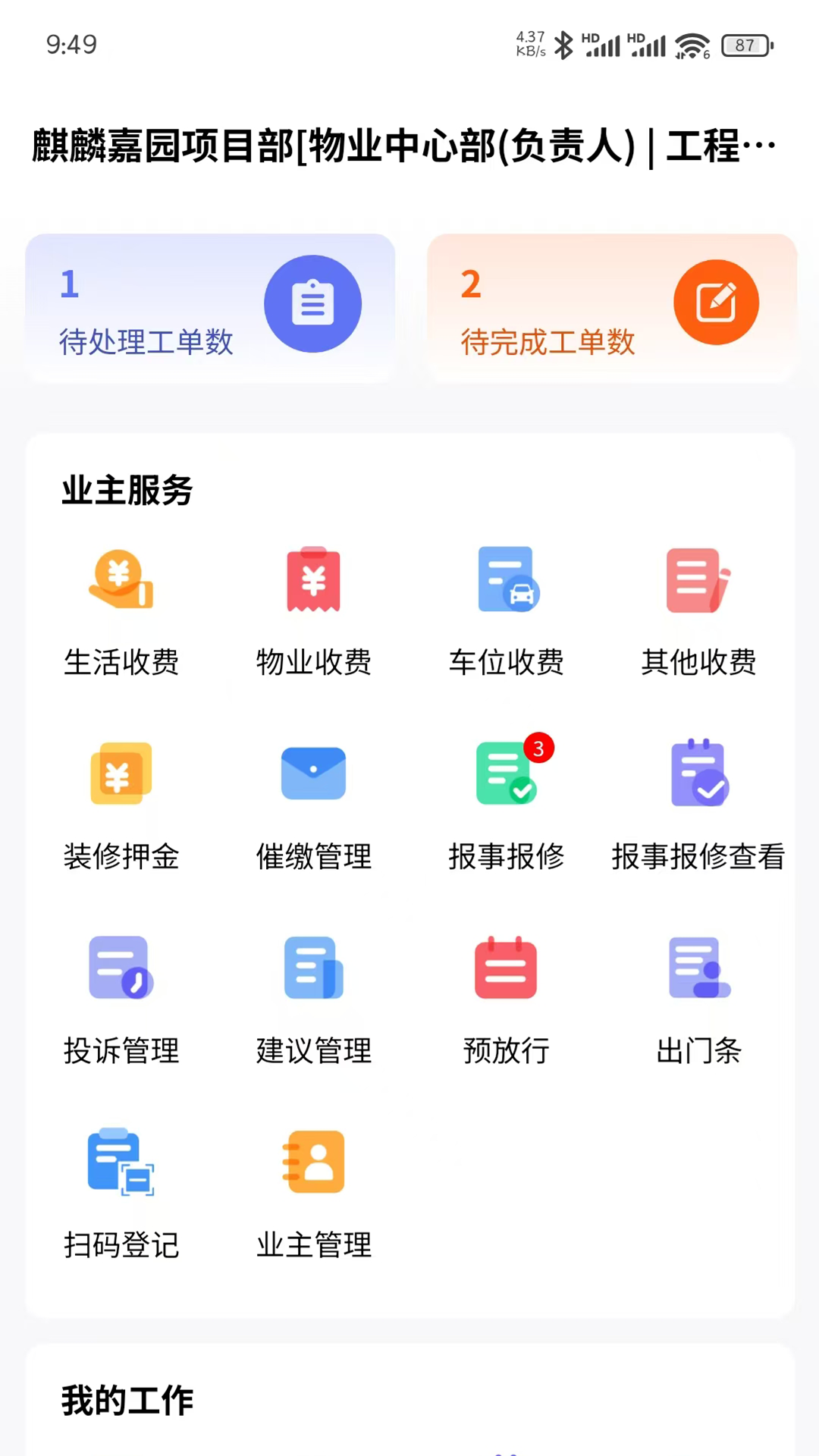The image size is (819, 1456).
Task: Tap 装修押金
Action: pyautogui.click(x=121, y=805)
